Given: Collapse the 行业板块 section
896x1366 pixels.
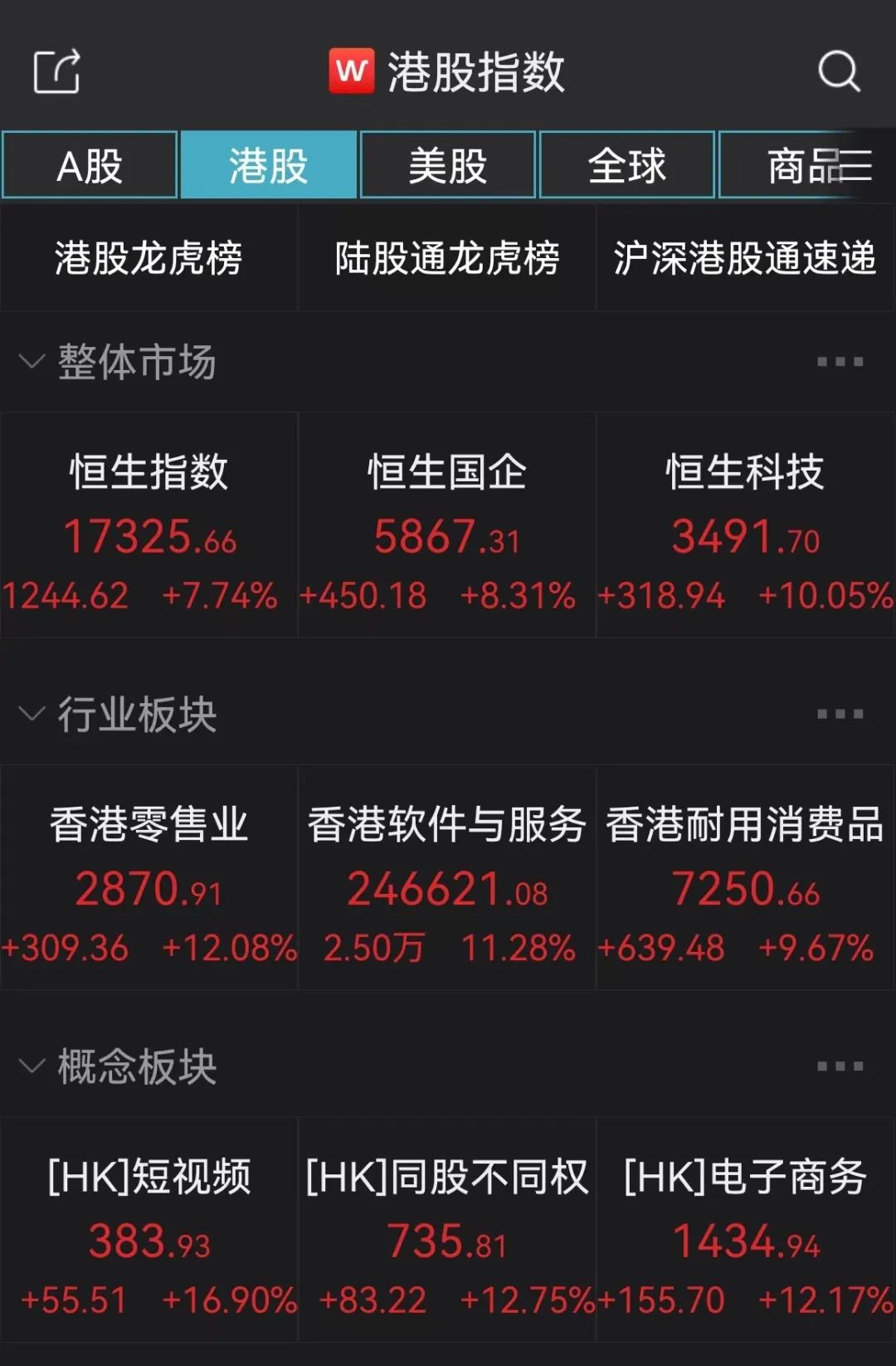Looking at the screenshot, I should 32,714.
